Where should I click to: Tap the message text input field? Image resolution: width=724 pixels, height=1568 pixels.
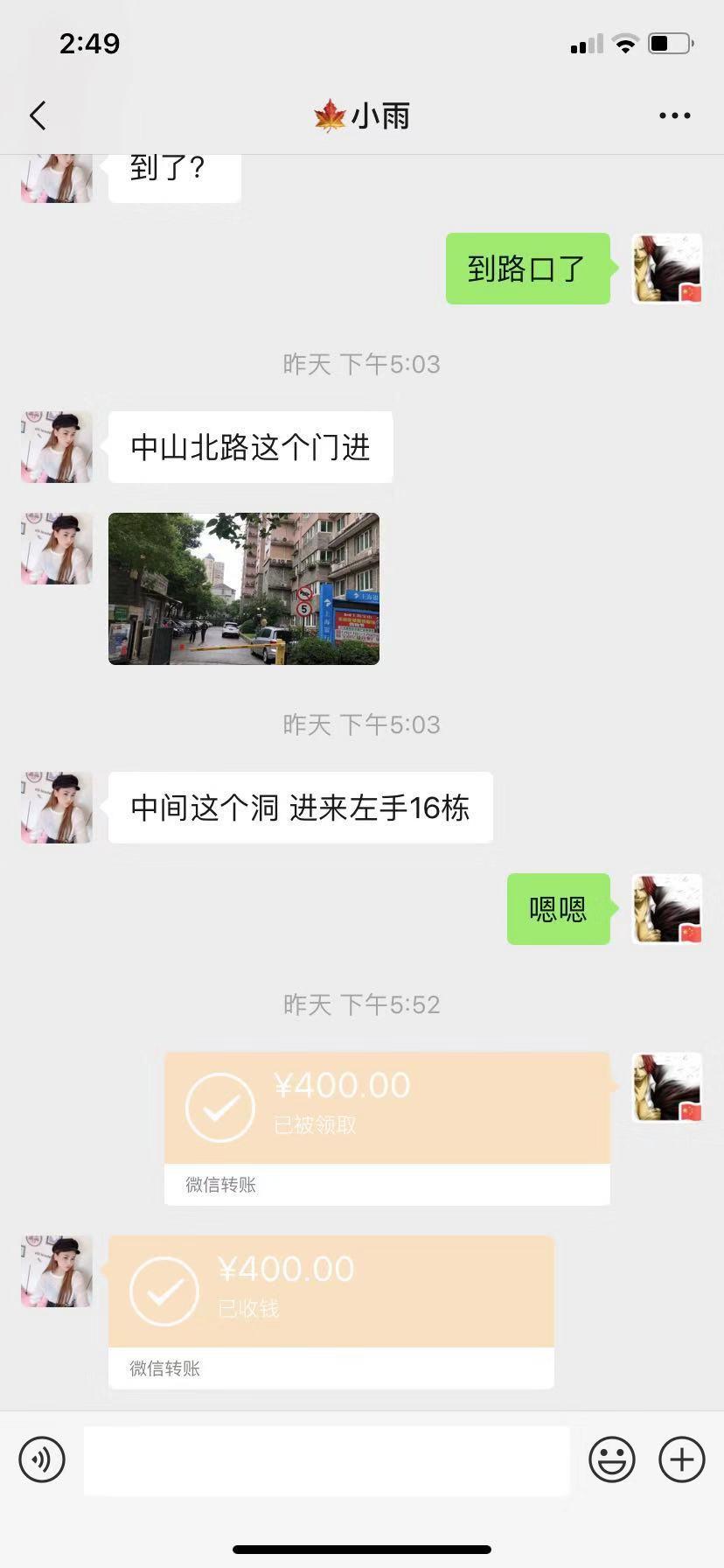[326, 1459]
